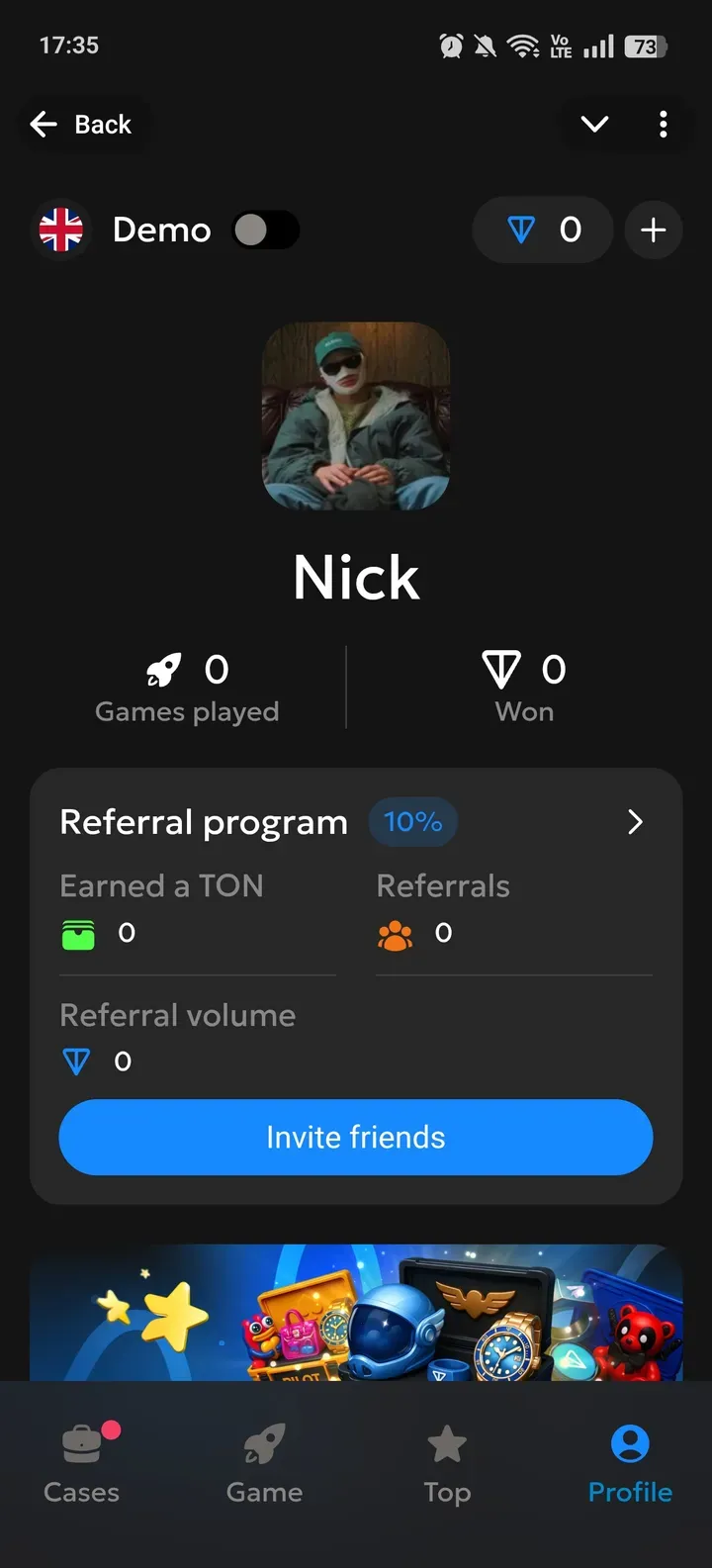
Task: Tap the Invite friends button
Action: click(356, 1138)
